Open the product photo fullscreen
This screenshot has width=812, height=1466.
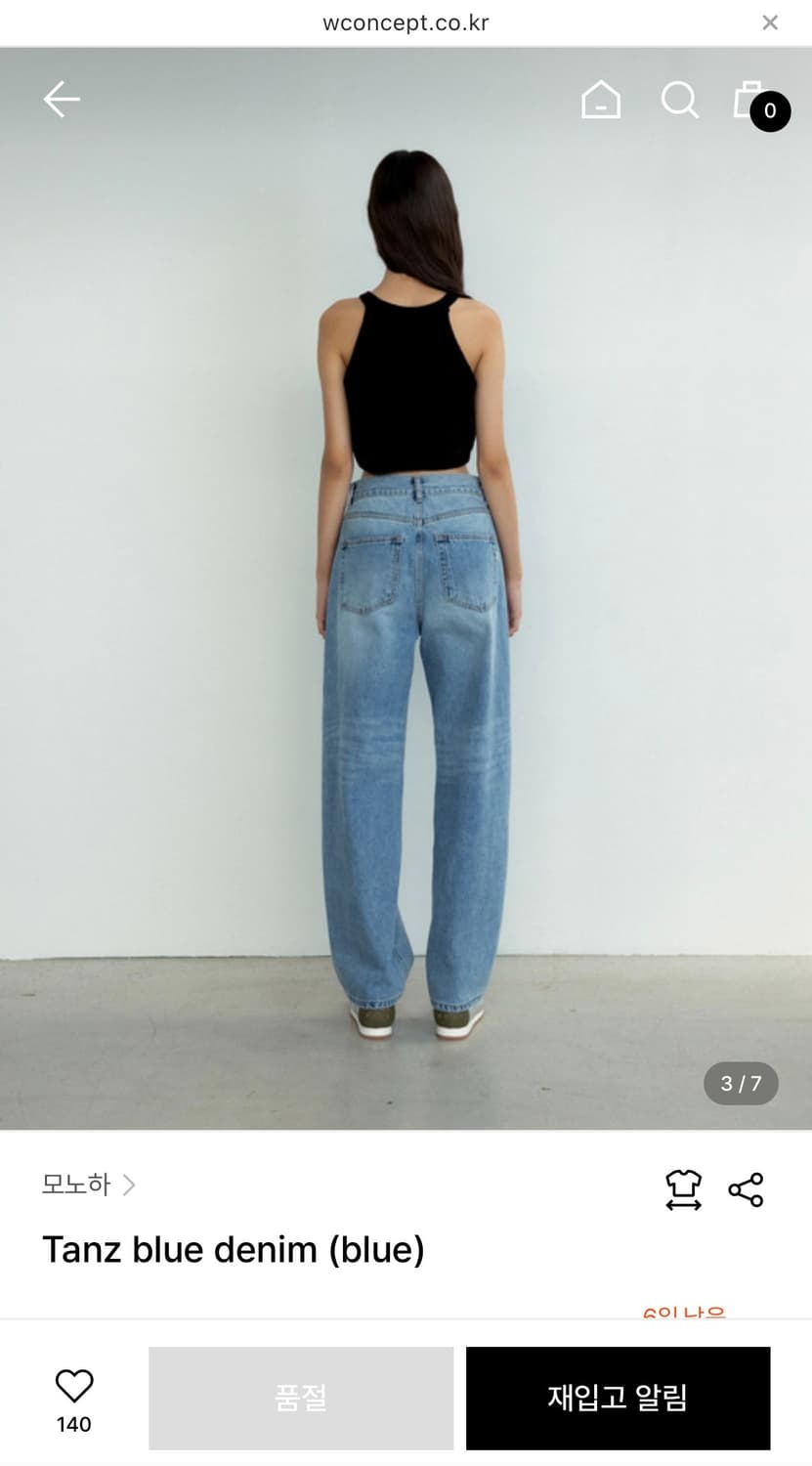click(x=406, y=586)
